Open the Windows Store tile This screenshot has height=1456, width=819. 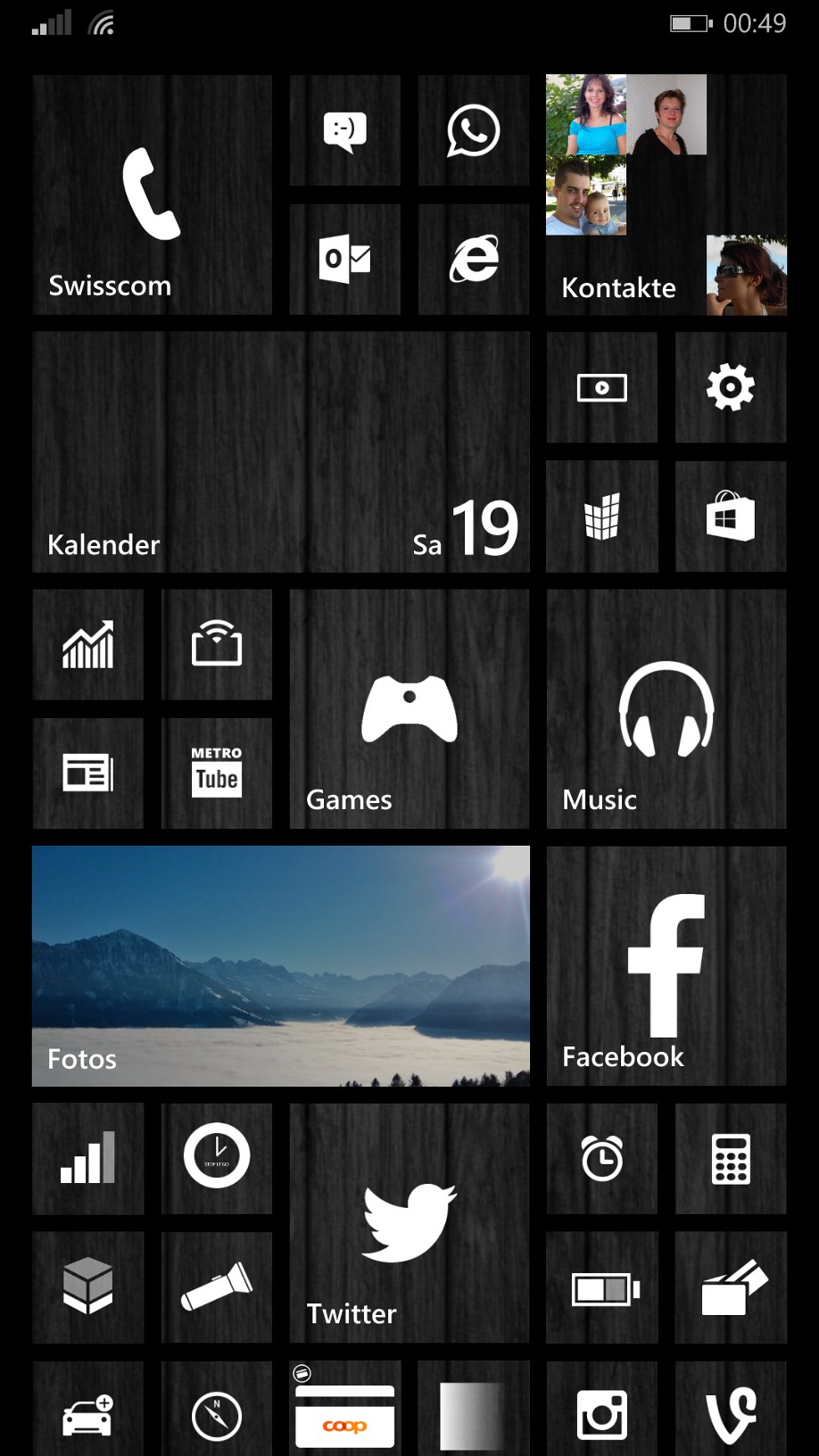point(730,517)
